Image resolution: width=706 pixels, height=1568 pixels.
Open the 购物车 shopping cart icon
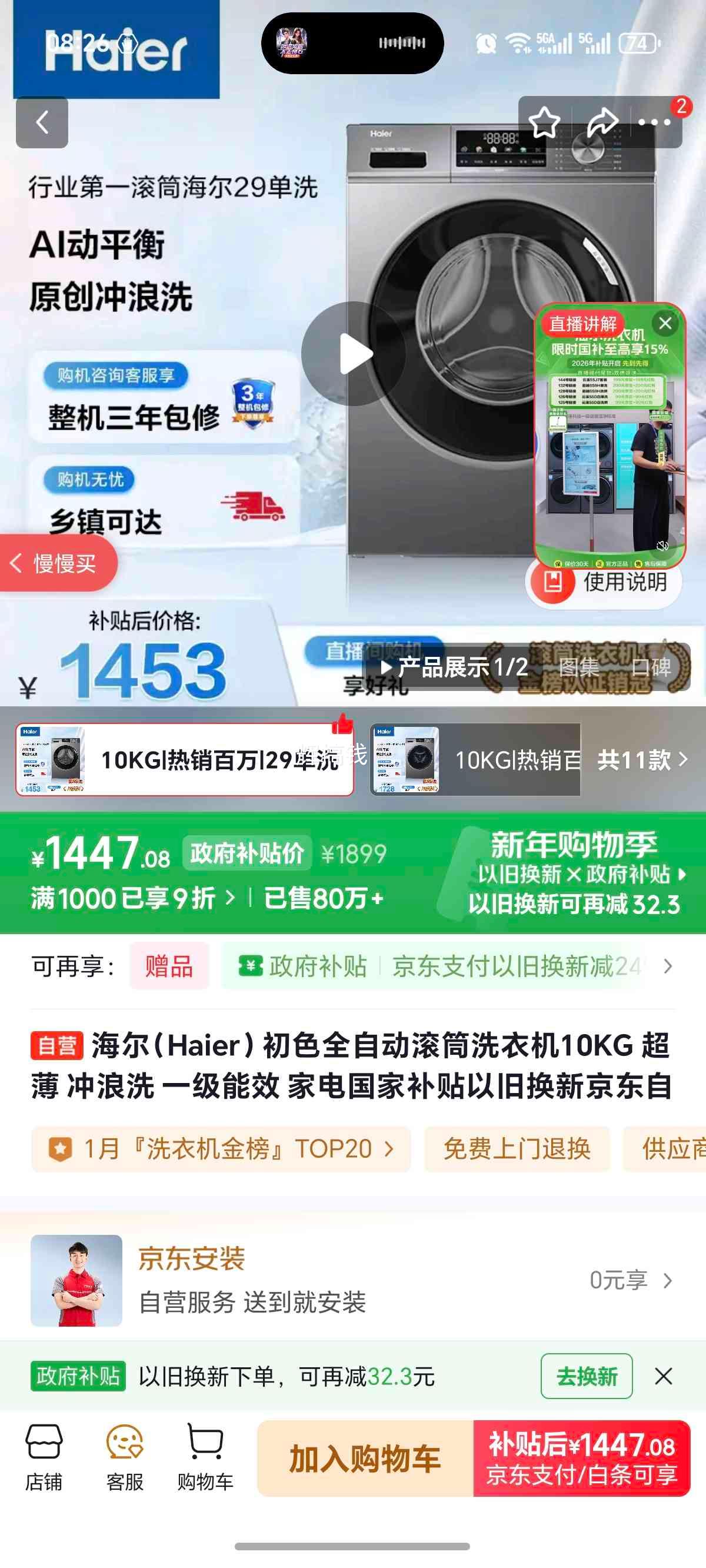tap(207, 1455)
